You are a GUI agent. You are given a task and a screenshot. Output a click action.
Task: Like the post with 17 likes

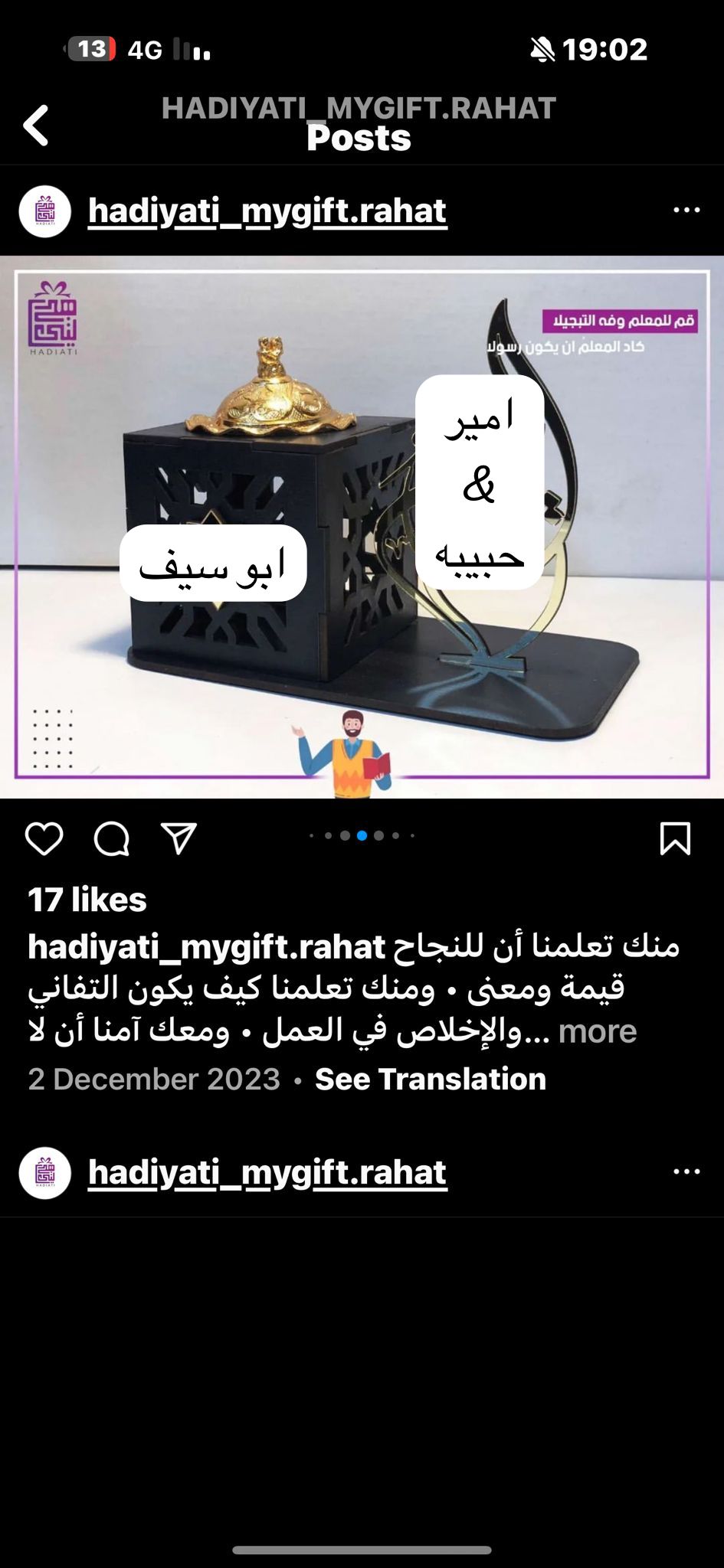[44, 838]
